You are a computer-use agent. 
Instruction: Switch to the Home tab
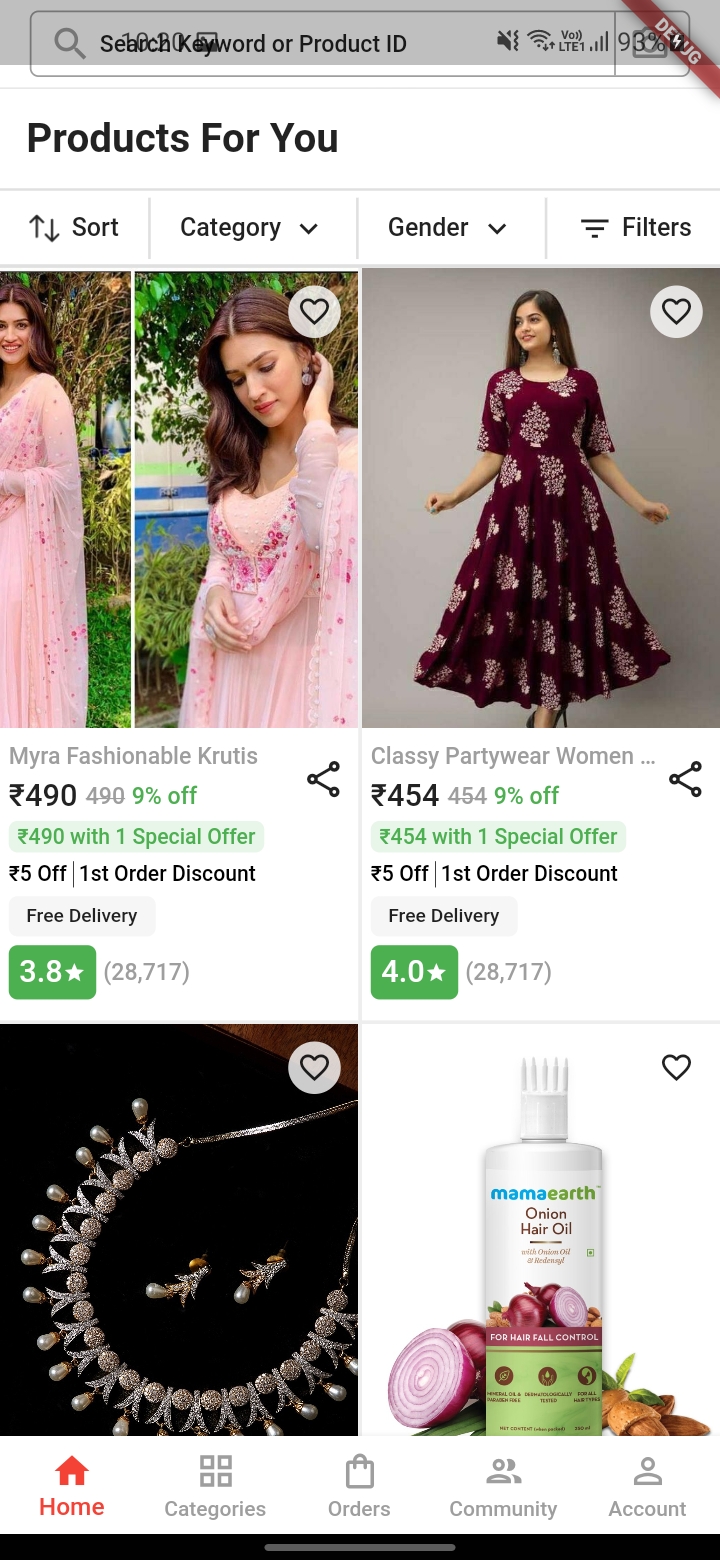71,1486
